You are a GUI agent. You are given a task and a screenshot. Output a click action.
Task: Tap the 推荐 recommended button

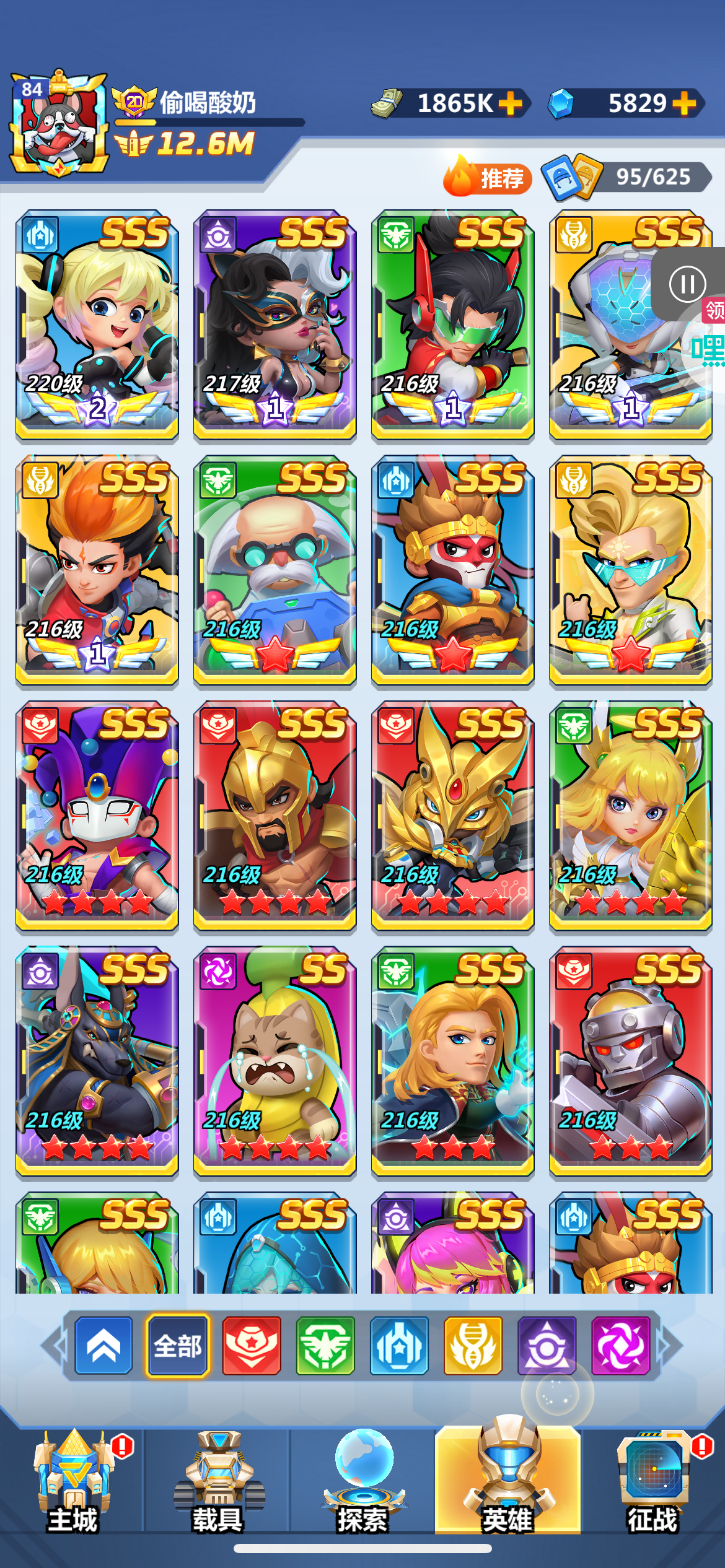[488, 177]
